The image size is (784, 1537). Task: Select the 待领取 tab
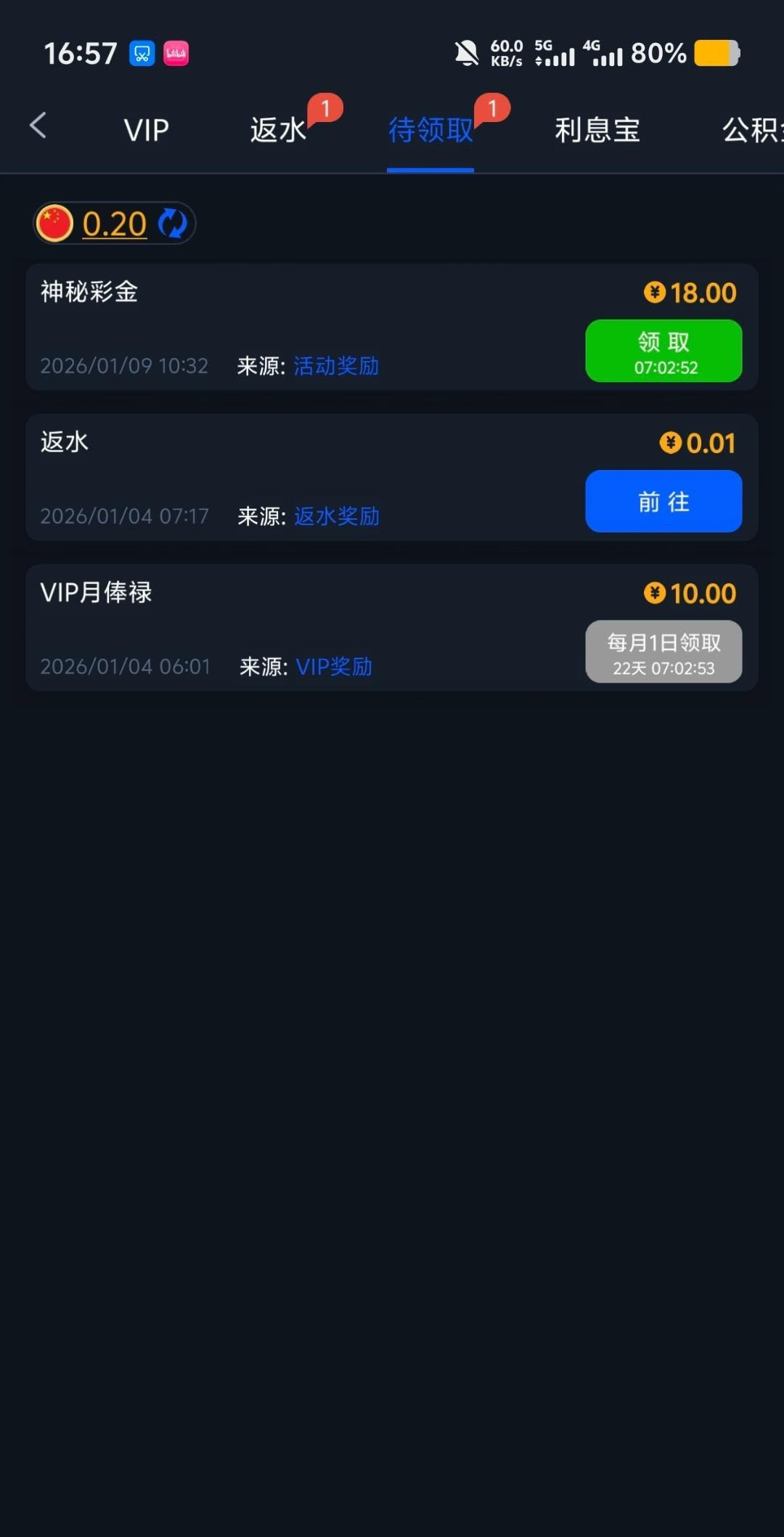[x=430, y=131]
